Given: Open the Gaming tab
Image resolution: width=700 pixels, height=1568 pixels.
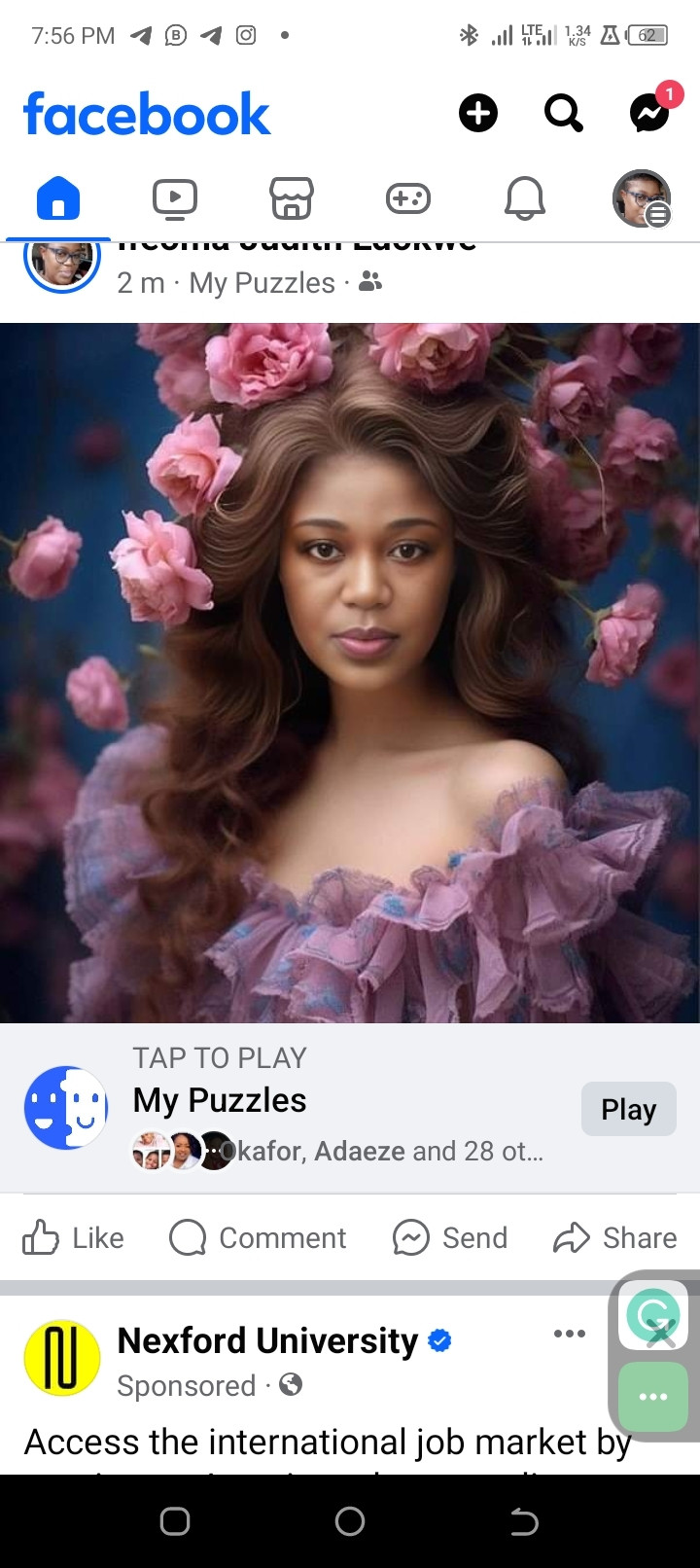Looking at the screenshot, I should point(408,198).
